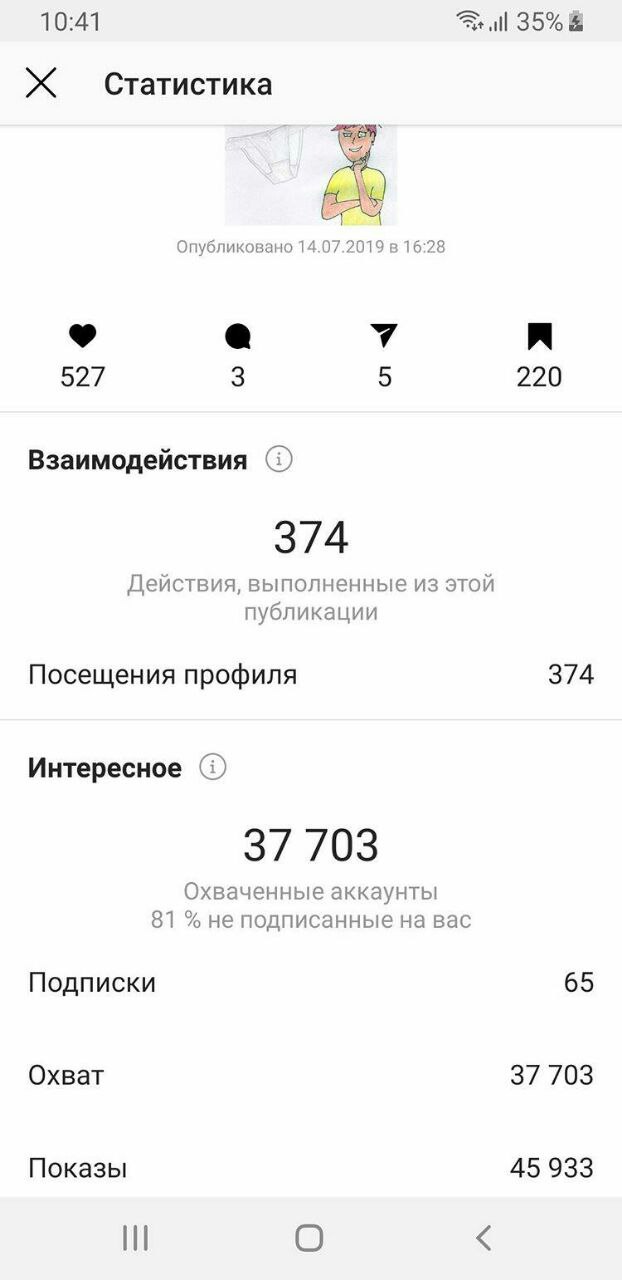
Task: Close the Статистика screen with the X
Action: tap(41, 83)
